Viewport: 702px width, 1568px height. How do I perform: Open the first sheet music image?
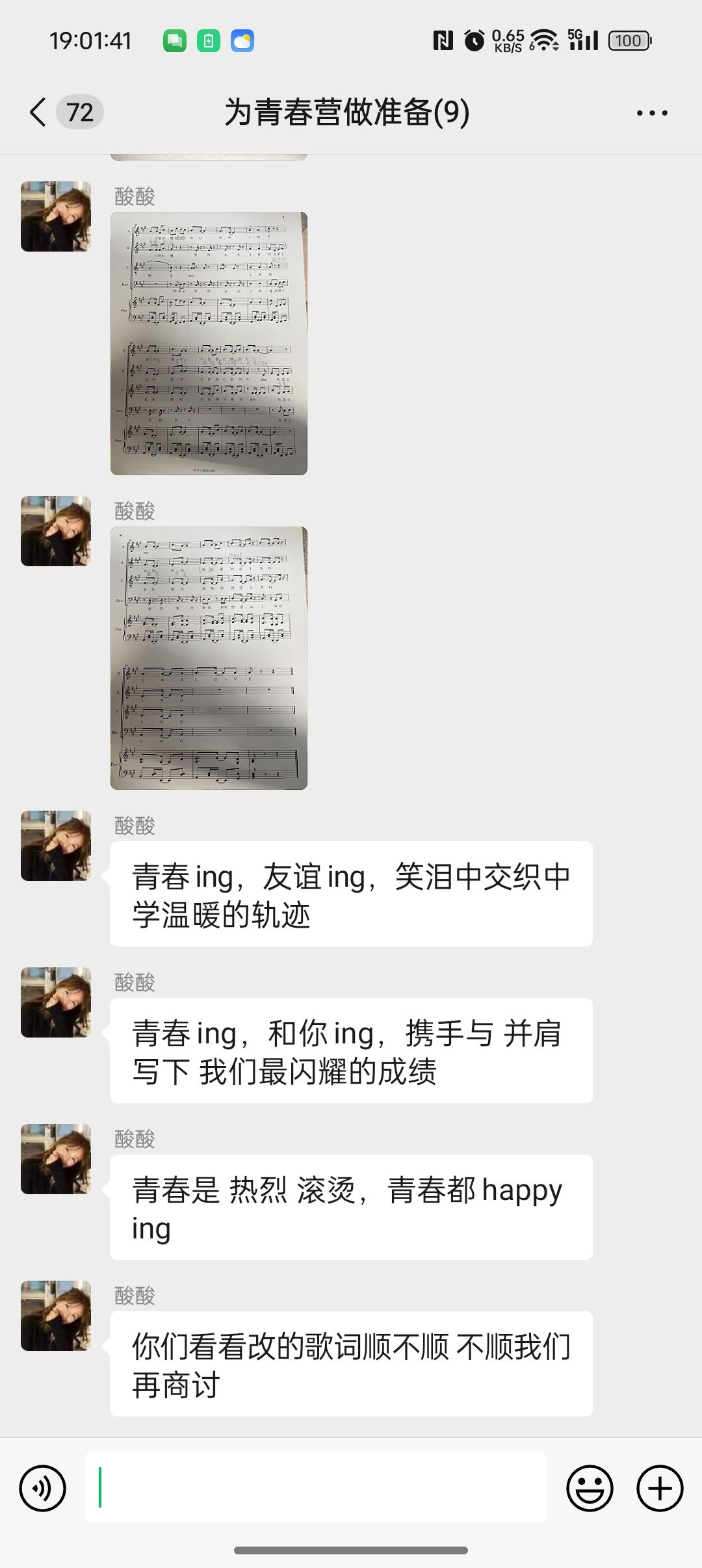click(209, 343)
